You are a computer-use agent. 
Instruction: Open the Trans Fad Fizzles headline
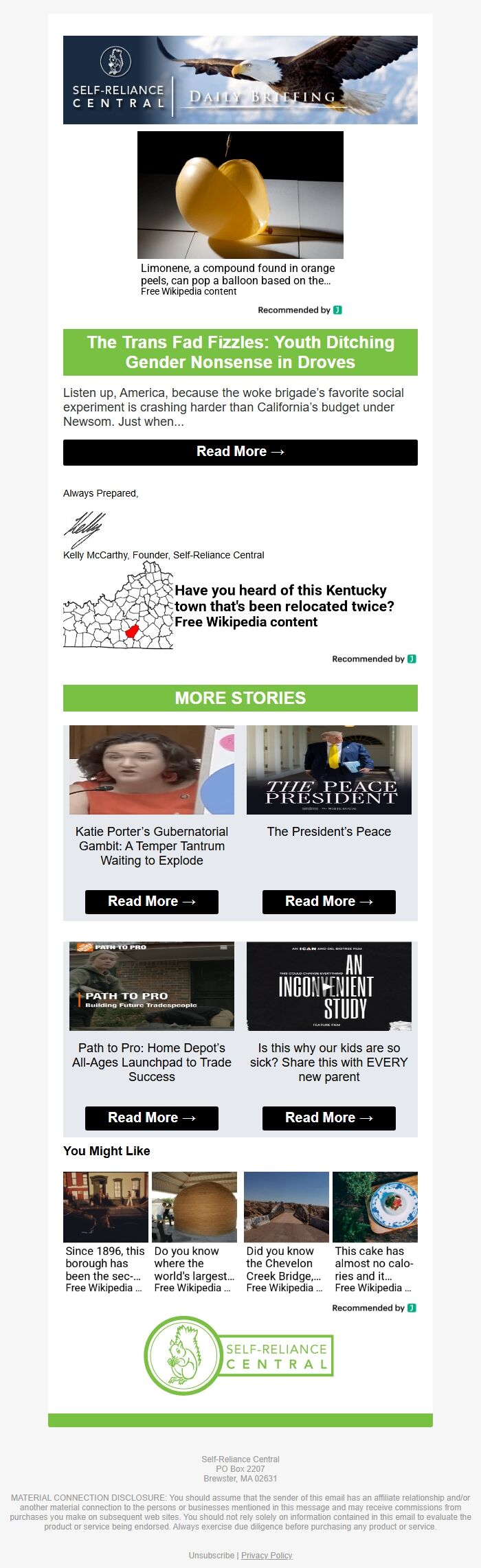click(240, 352)
